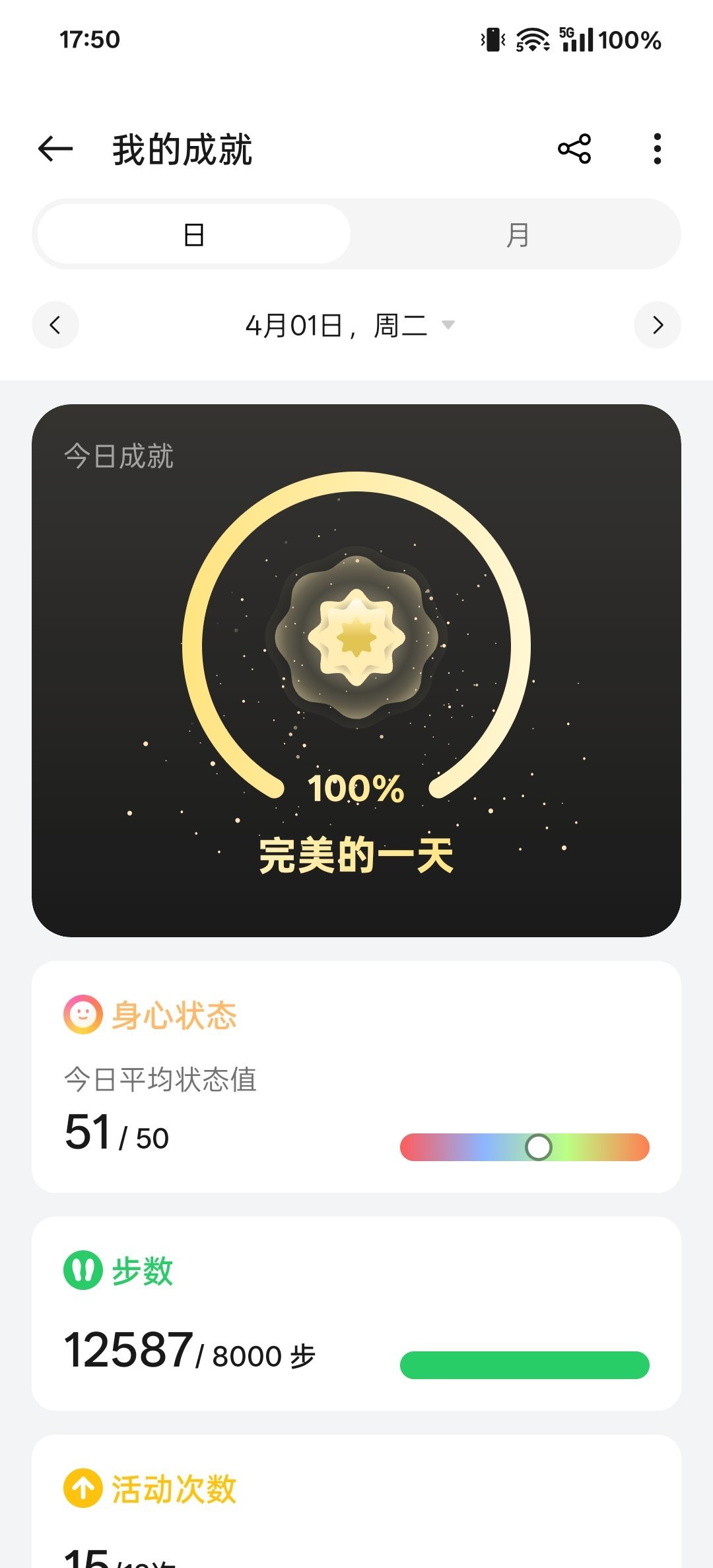Open the 今日成就 summary card
The image size is (713, 1568).
[356, 670]
